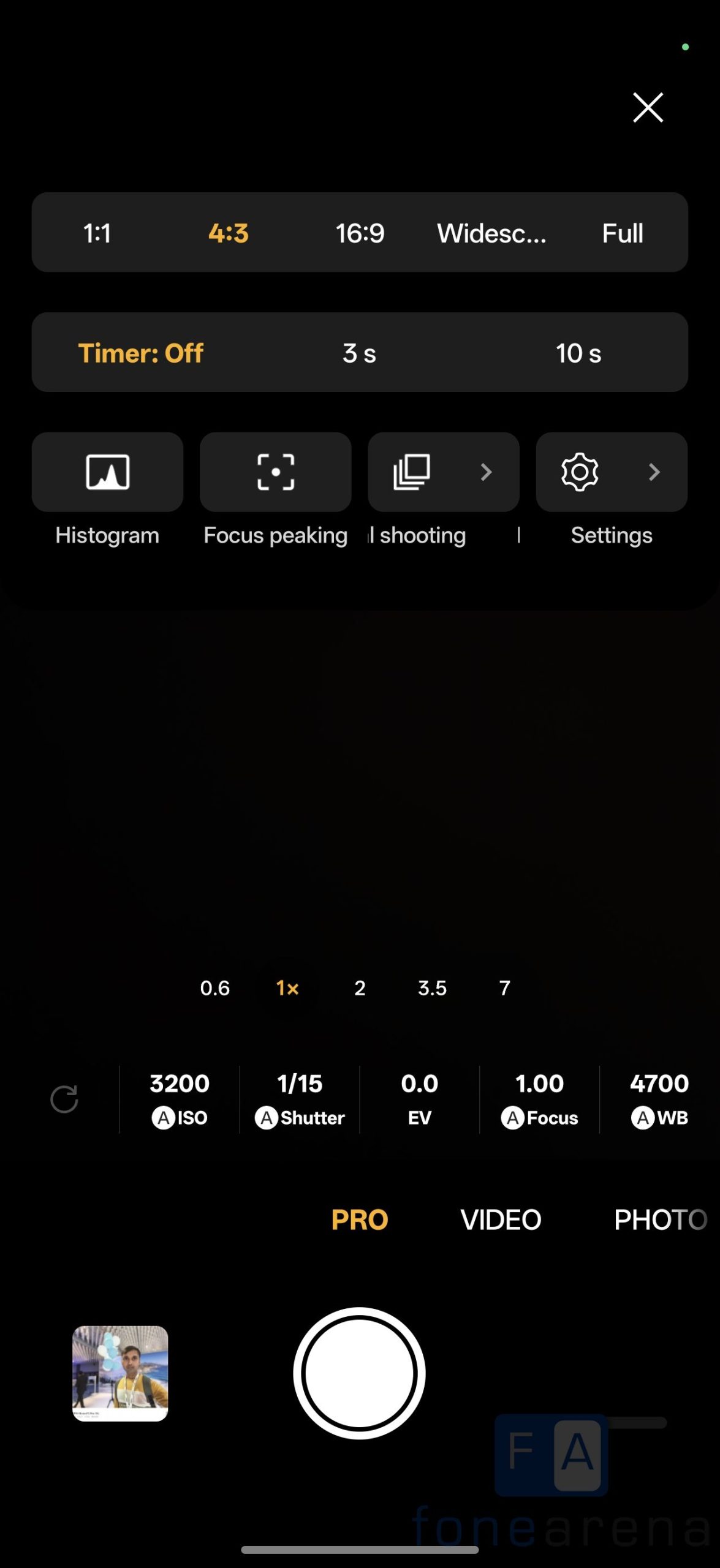The width and height of the screenshot is (720, 1568).
Task: Select the 1:1 aspect ratio
Action: click(97, 233)
